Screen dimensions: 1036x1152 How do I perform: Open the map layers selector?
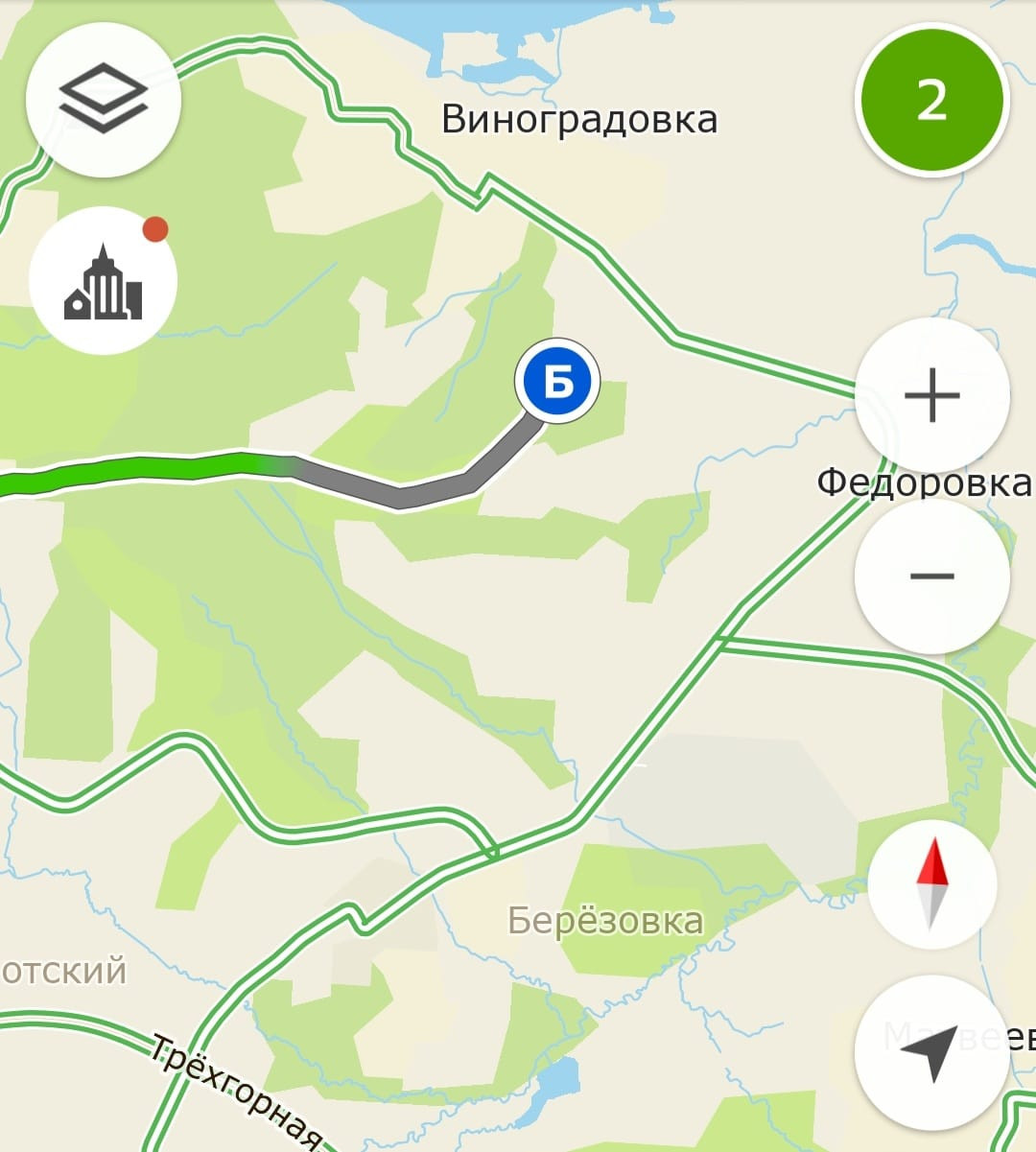coord(104,100)
